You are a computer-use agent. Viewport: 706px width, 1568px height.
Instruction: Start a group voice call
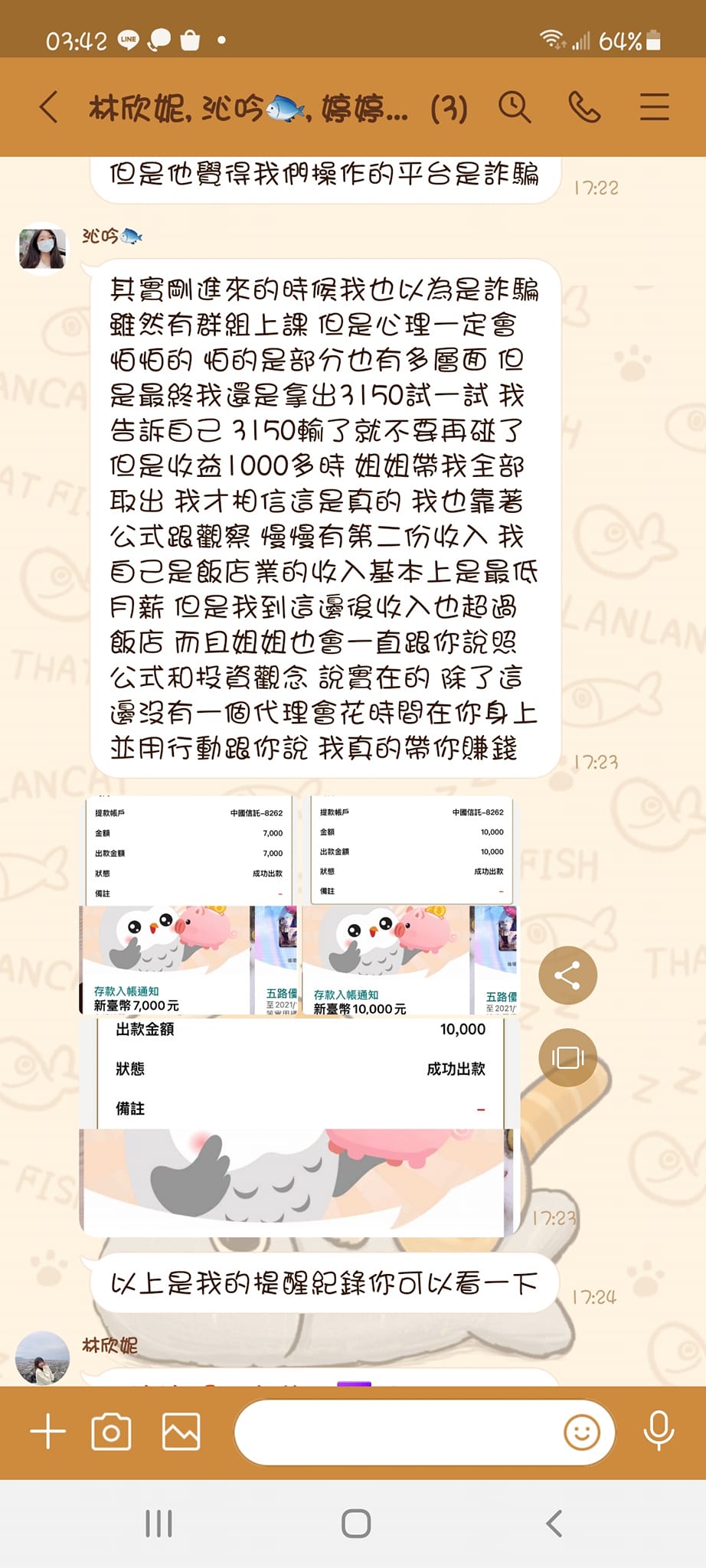point(584,106)
